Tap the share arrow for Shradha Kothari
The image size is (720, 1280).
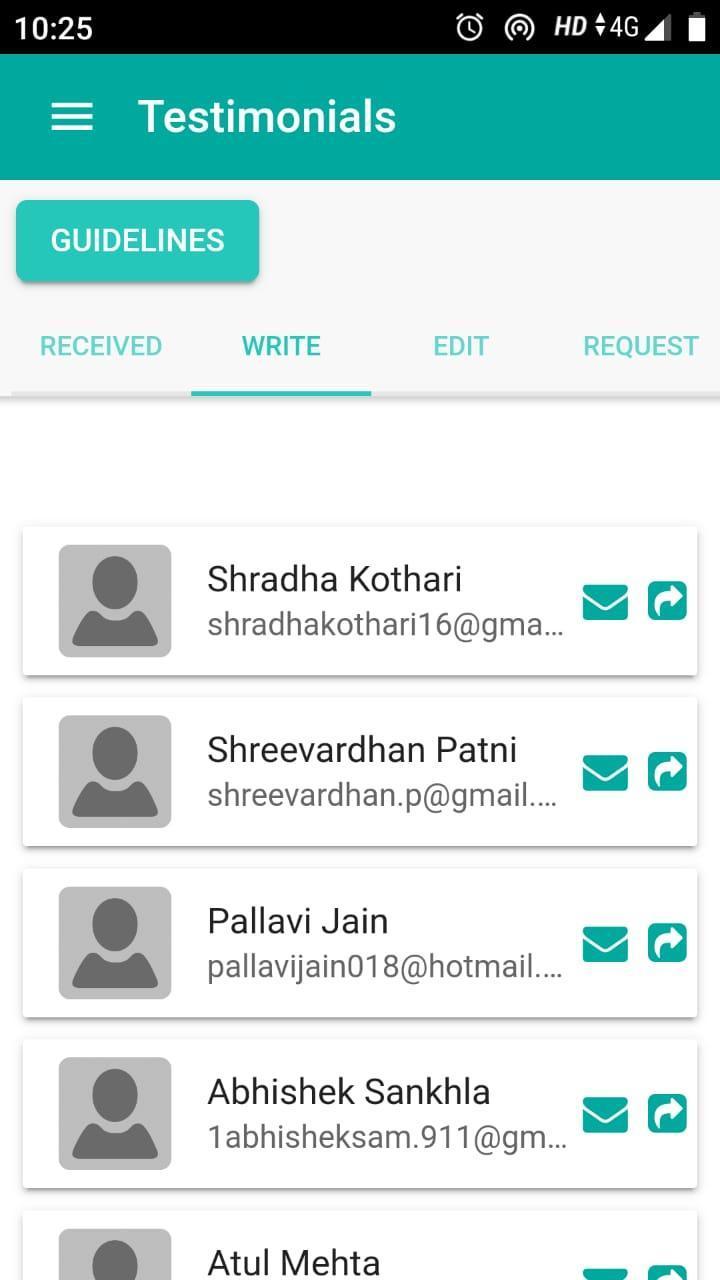pos(667,602)
